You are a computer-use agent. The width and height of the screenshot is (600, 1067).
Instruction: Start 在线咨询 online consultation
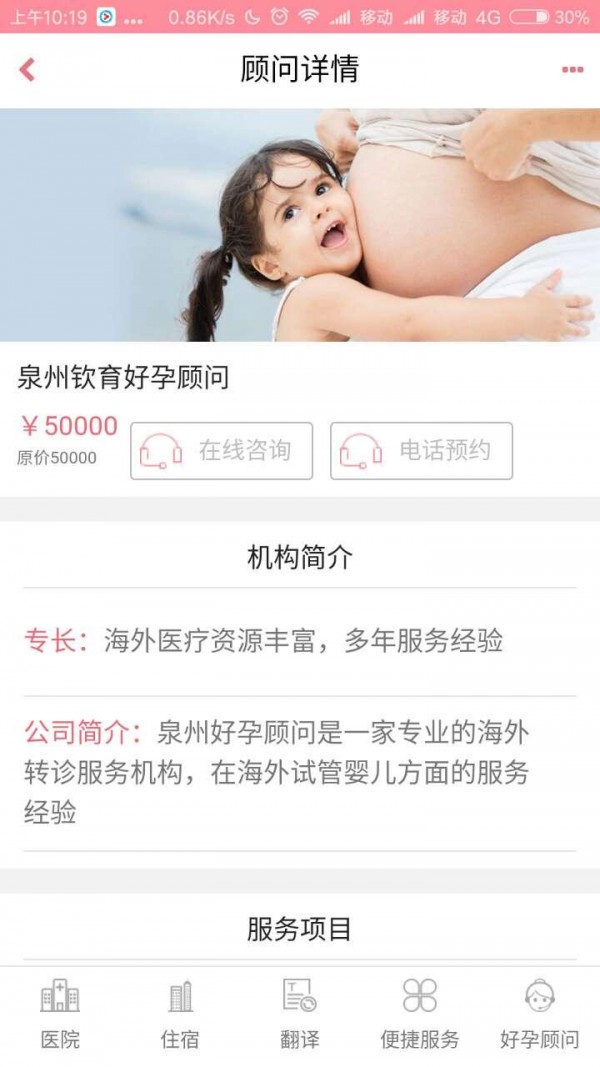coord(221,451)
